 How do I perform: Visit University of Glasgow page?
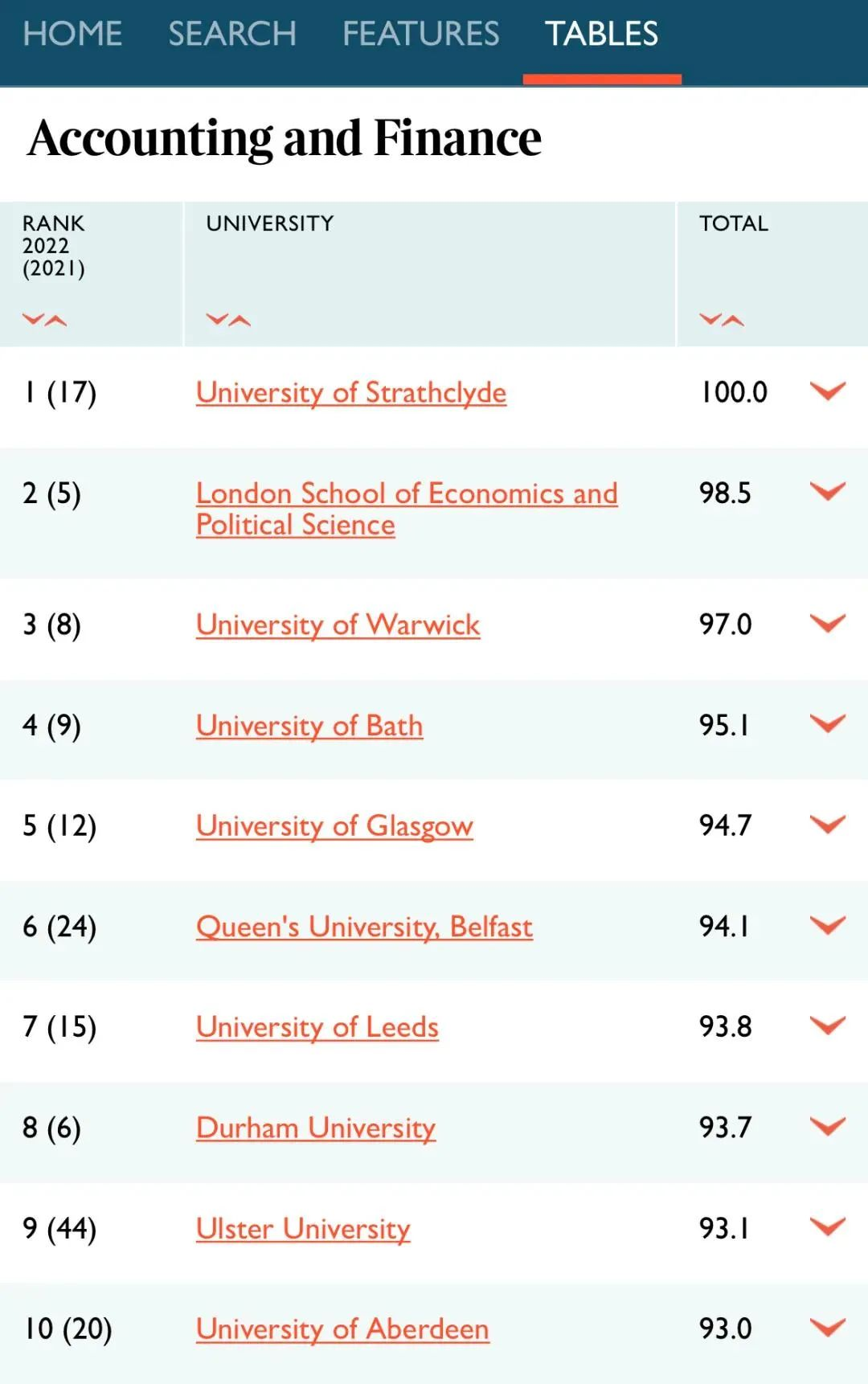click(334, 826)
